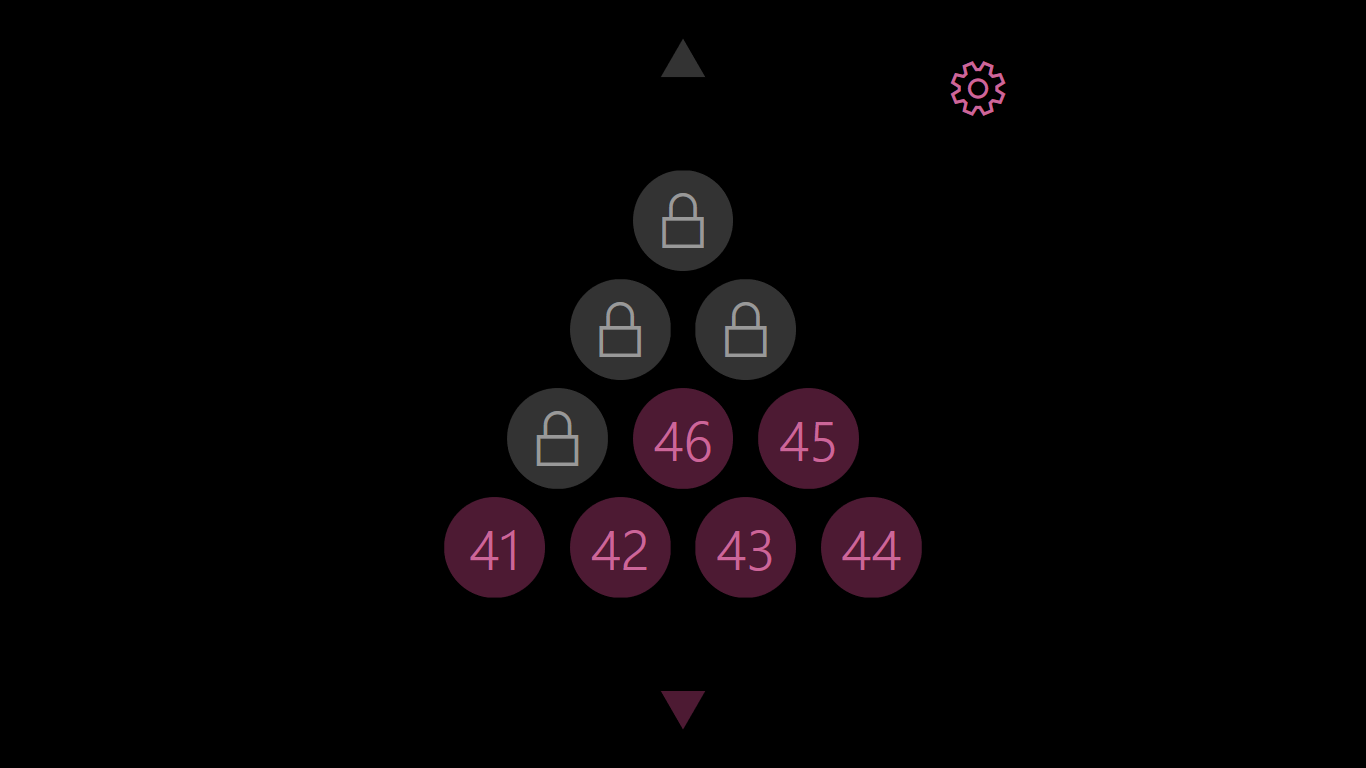Tap the up arrow for next levels
This screenshot has width=1366, height=768.
pos(683,61)
